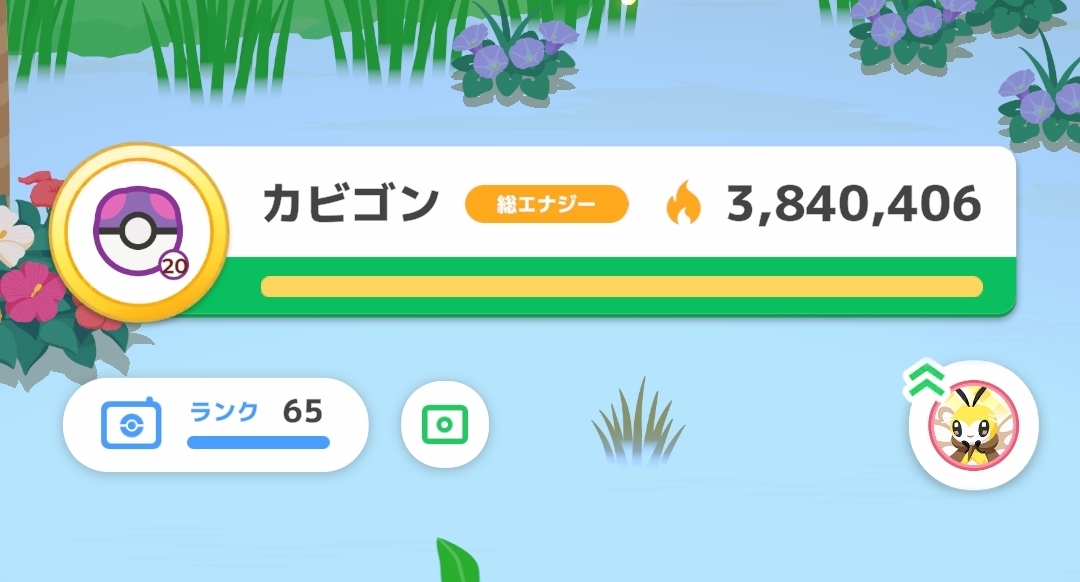Open the Pokémon helper icon with green arrows
Image resolution: width=1080 pixels, height=582 pixels.
click(x=973, y=425)
